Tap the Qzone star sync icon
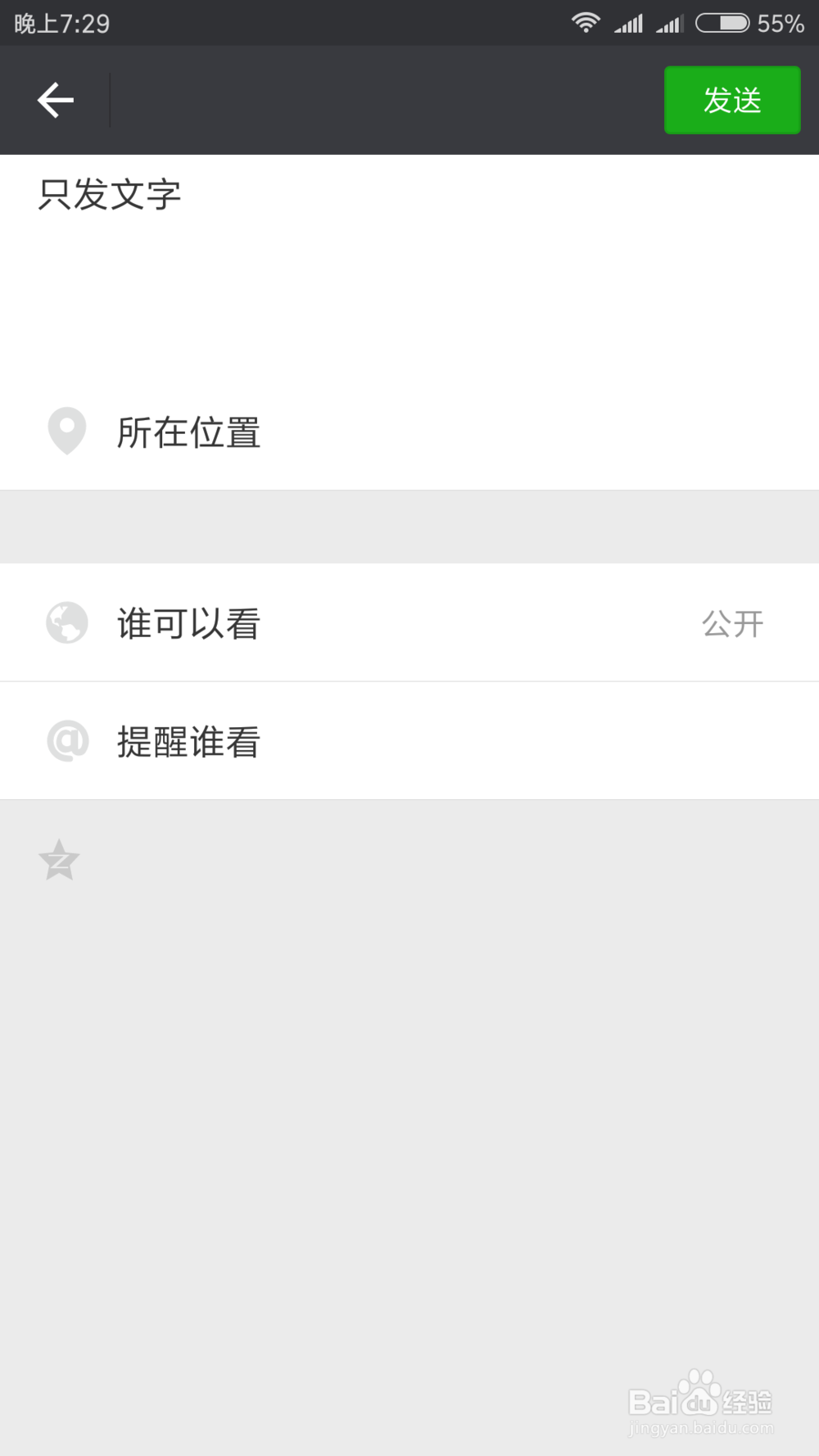The height and width of the screenshot is (1456, 819). 59,861
